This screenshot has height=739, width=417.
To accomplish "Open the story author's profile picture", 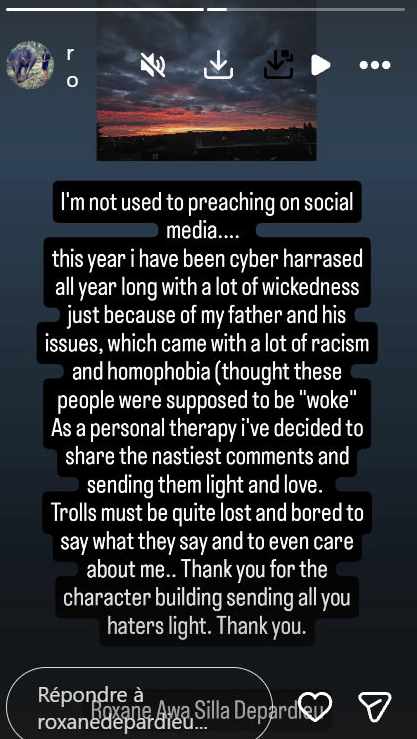I will point(30,65).
